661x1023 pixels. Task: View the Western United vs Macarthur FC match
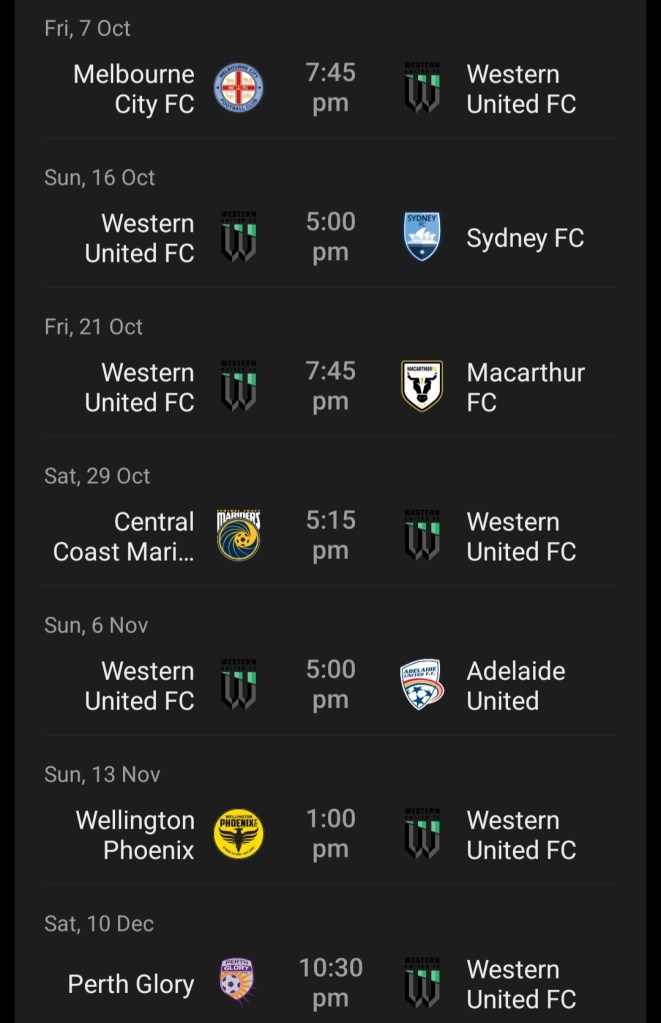click(x=330, y=386)
